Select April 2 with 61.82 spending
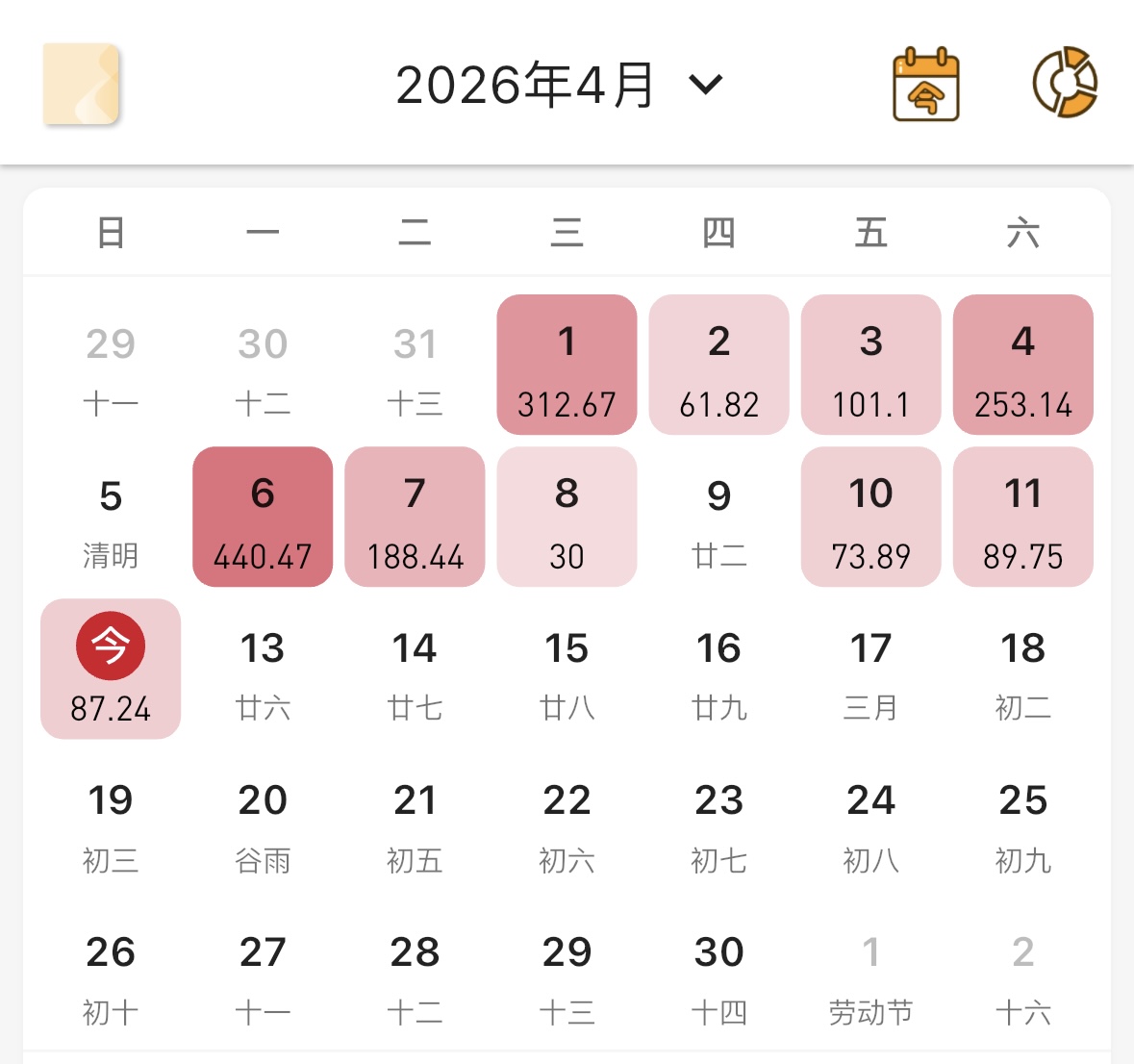The height and width of the screenshot is (1064, 1134). (718, 365)
